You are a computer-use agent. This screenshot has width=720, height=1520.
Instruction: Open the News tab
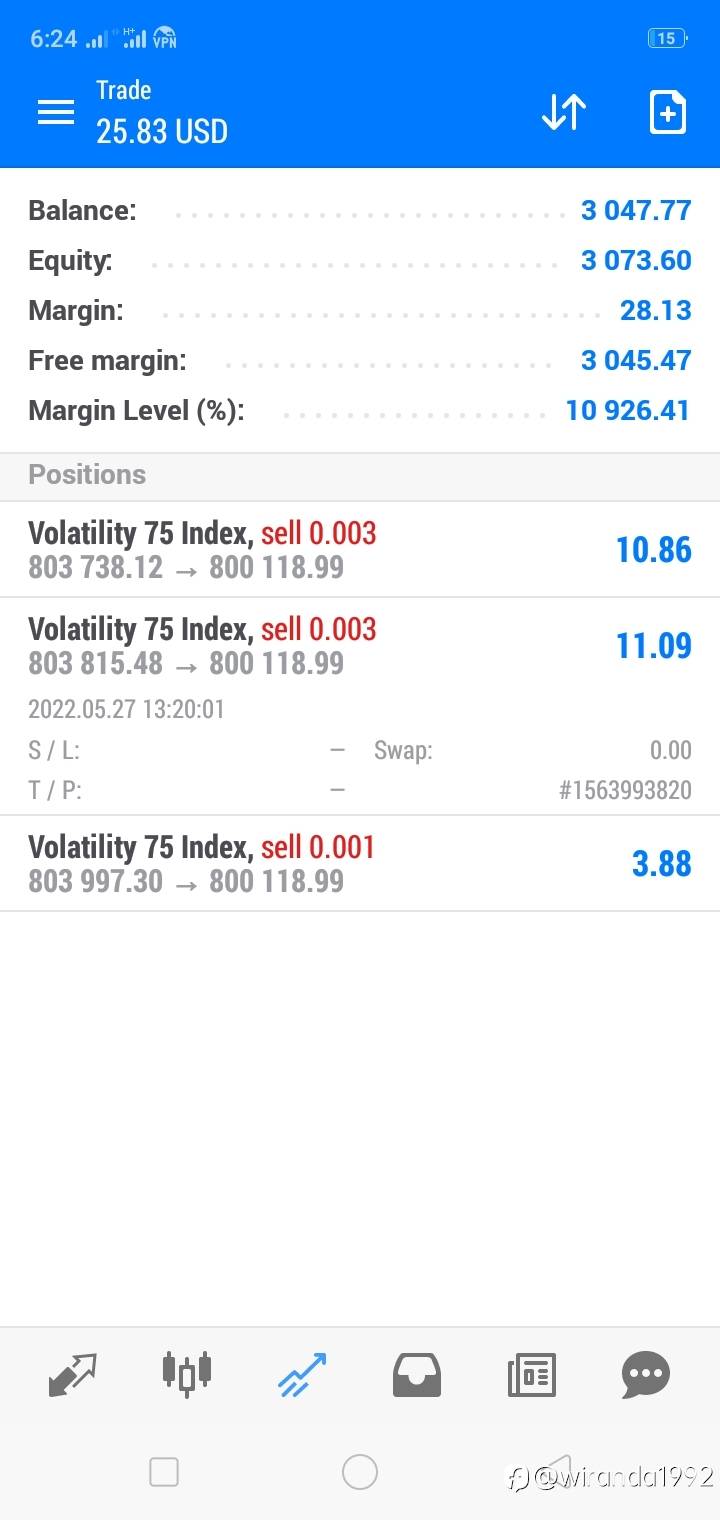pyautogui.click(x=531, y=1375)
